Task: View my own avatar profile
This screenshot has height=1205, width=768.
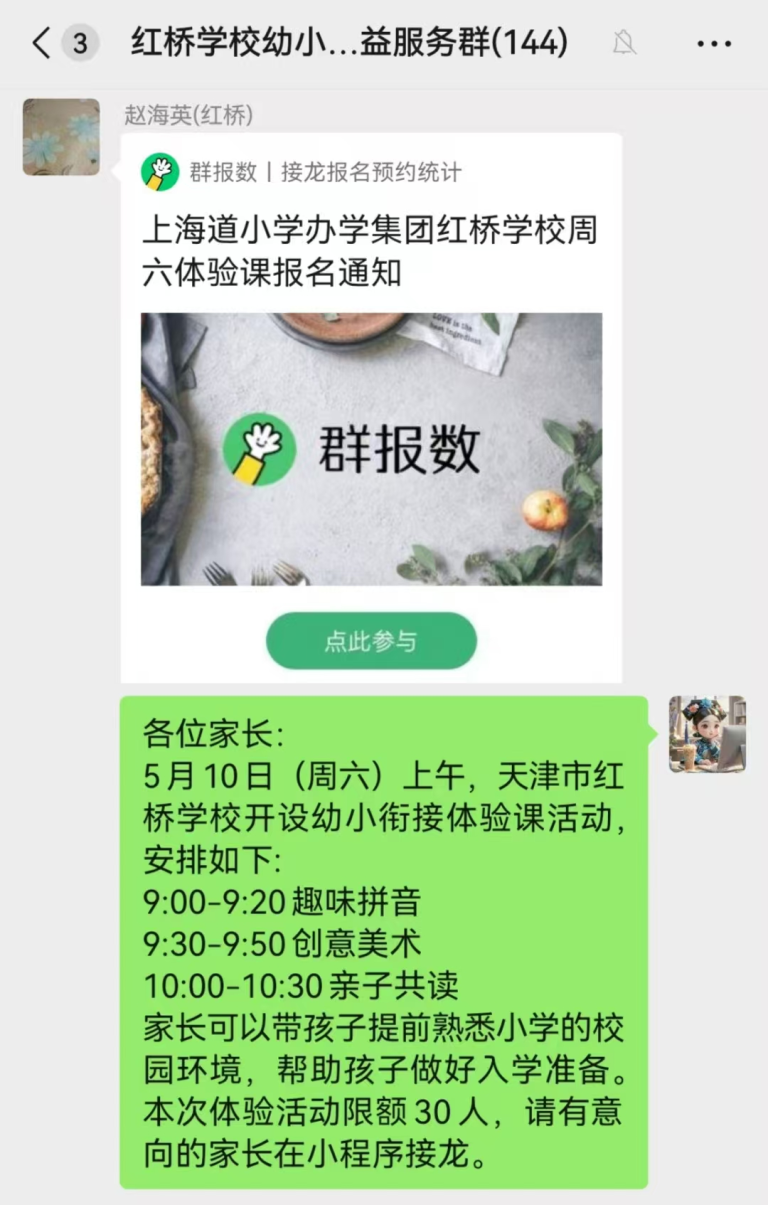Action: [707, 734]
